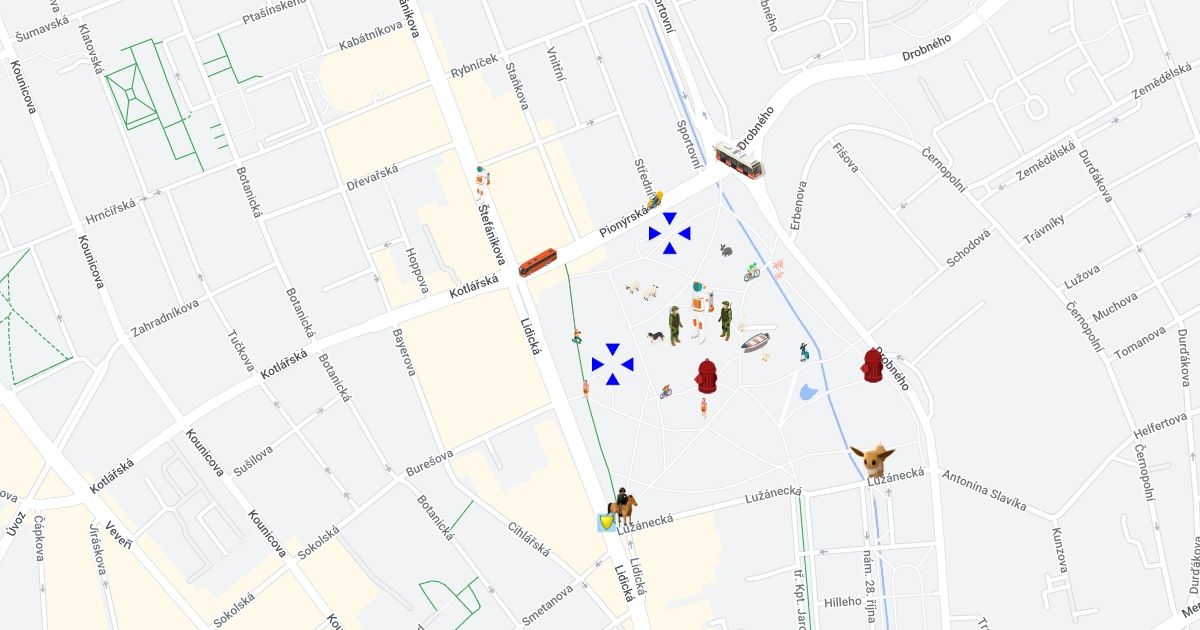Select the blue arrows marker near Pionýrská
The width and height of the screenshot is (1200, 630).
(669, 233)
